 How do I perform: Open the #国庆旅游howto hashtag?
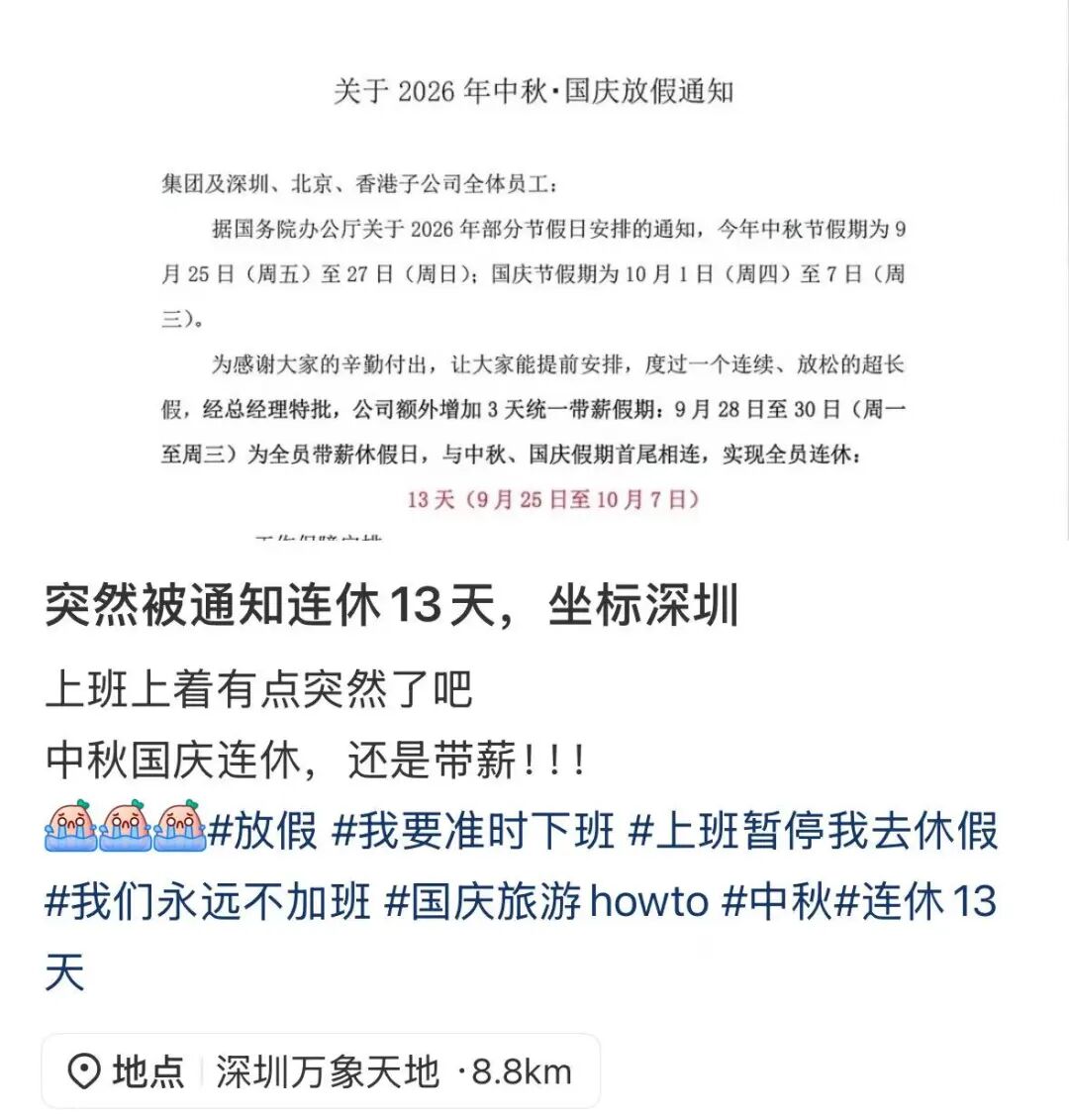pos(546,901)
